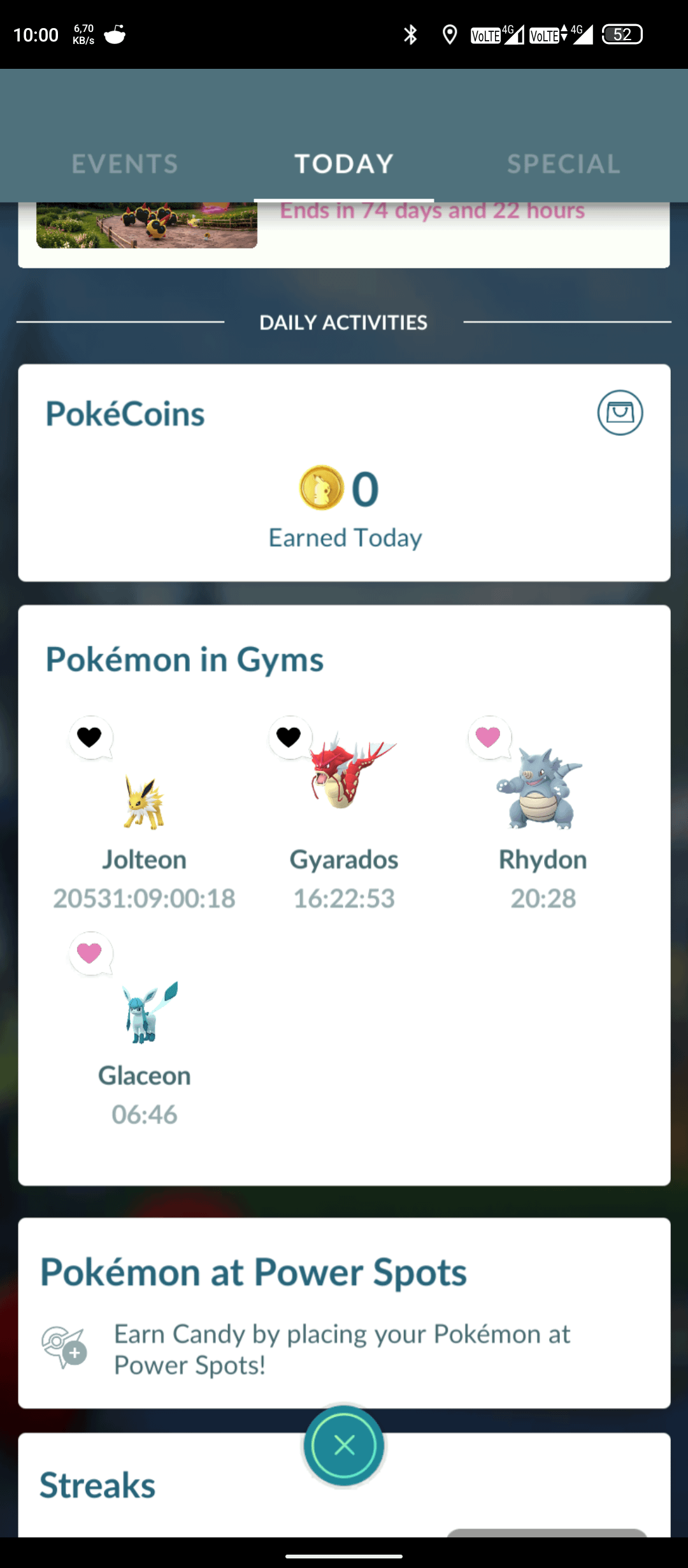Open the event card ending in 74 days
The width and height of the screenshot is (688, 1568).
[x=344, y=231]
